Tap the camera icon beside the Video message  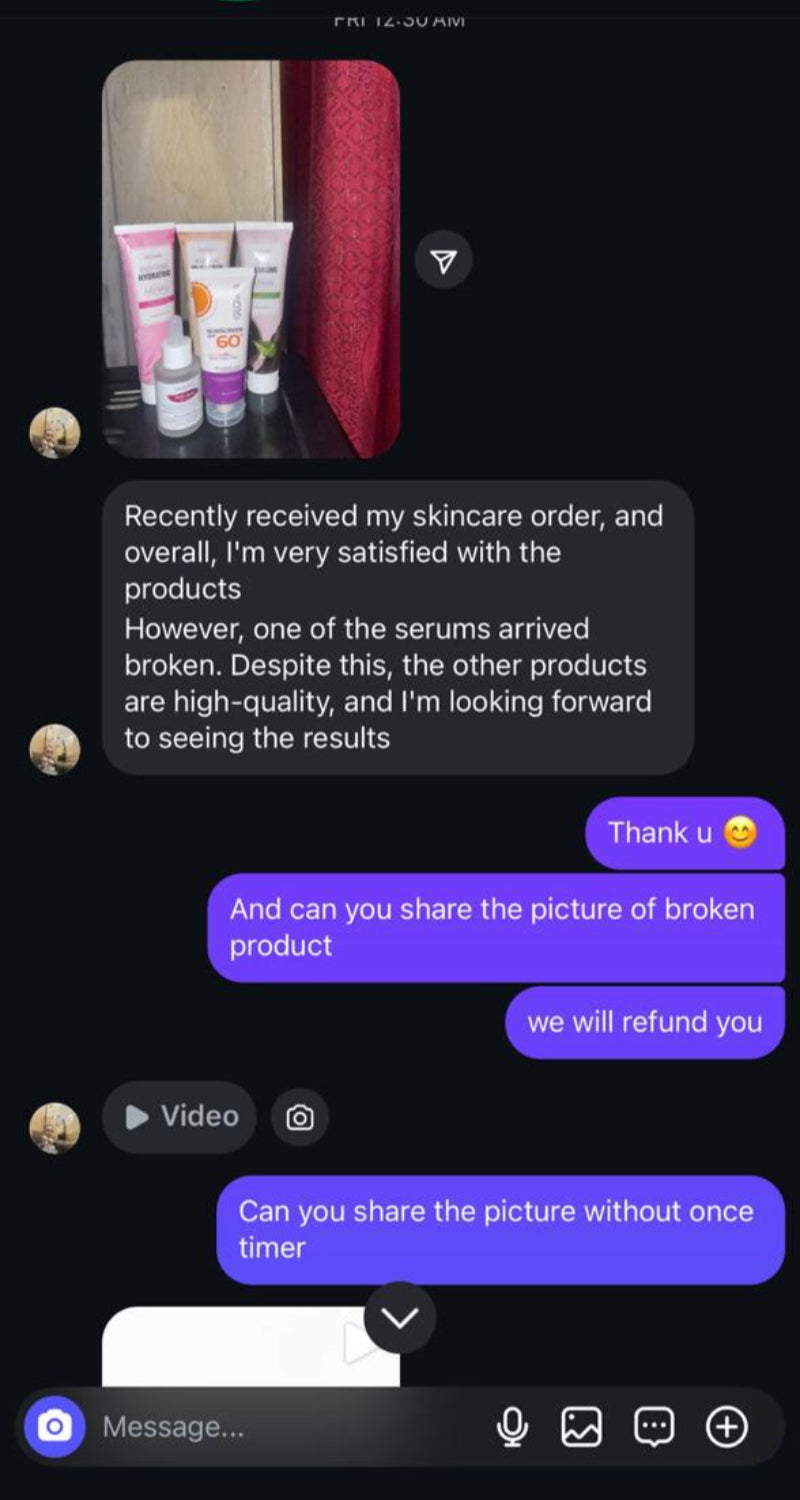point(300,1118)
